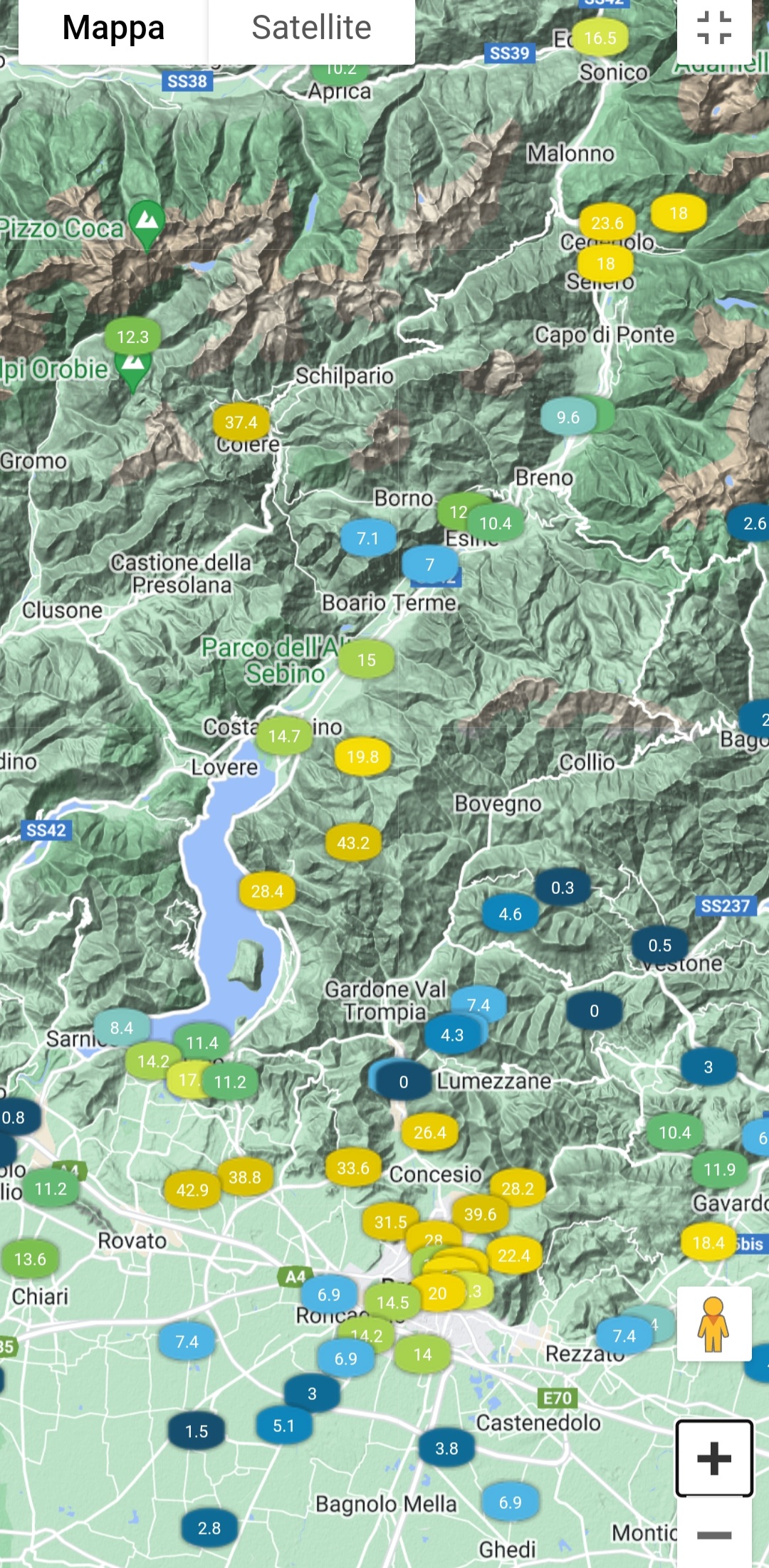
Task: Select the 19.8 station marker
Action: click(x=362, y=757)
